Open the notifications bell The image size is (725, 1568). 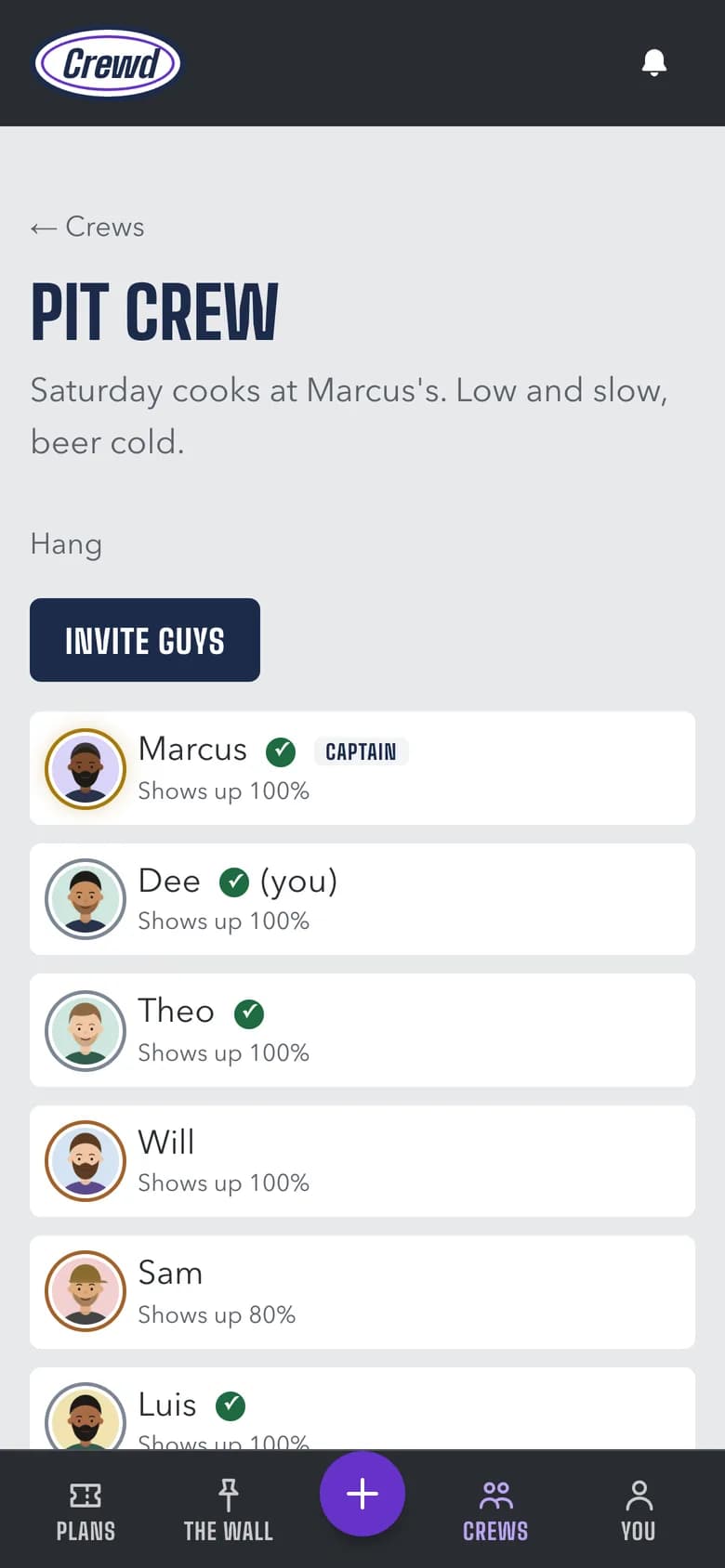pos(654,62)
